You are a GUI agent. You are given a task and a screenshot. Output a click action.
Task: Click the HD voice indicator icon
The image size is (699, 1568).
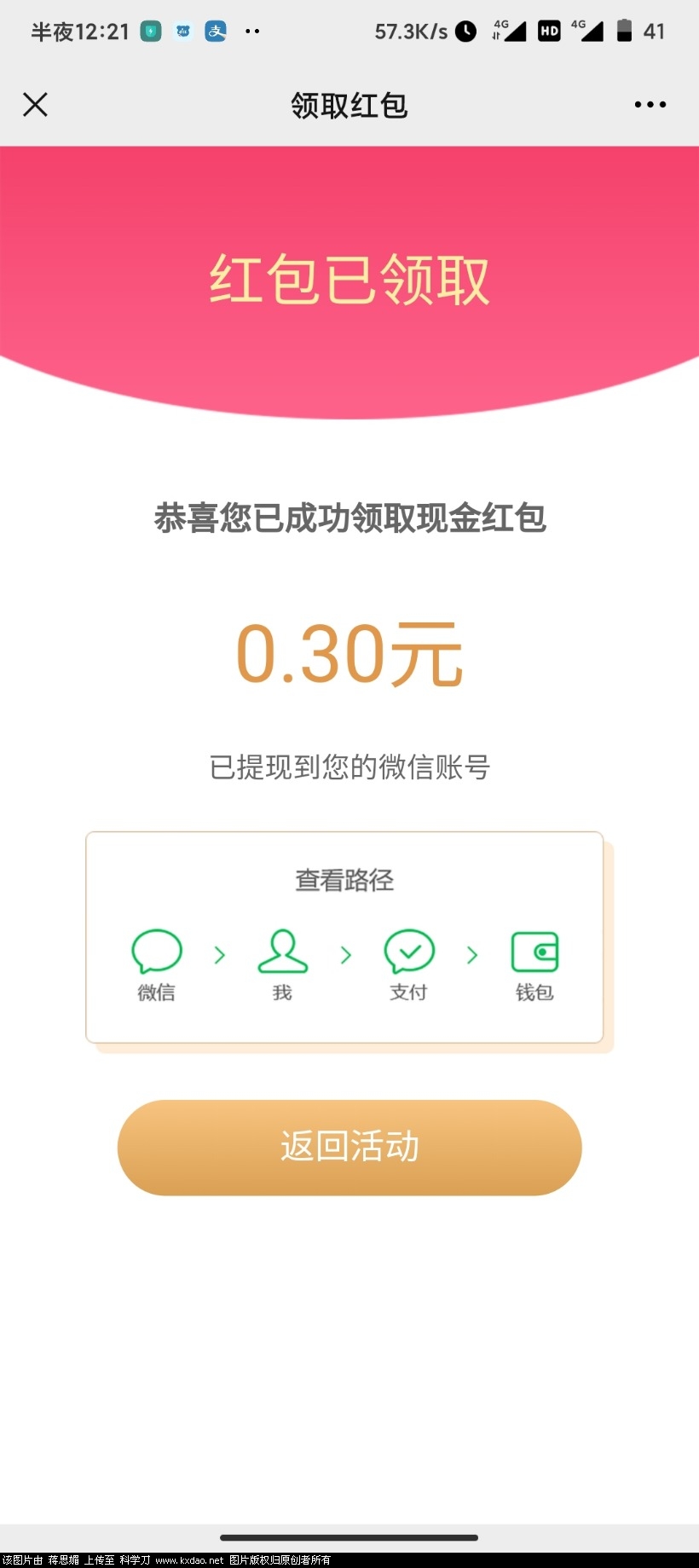click(x=548, y=32)
